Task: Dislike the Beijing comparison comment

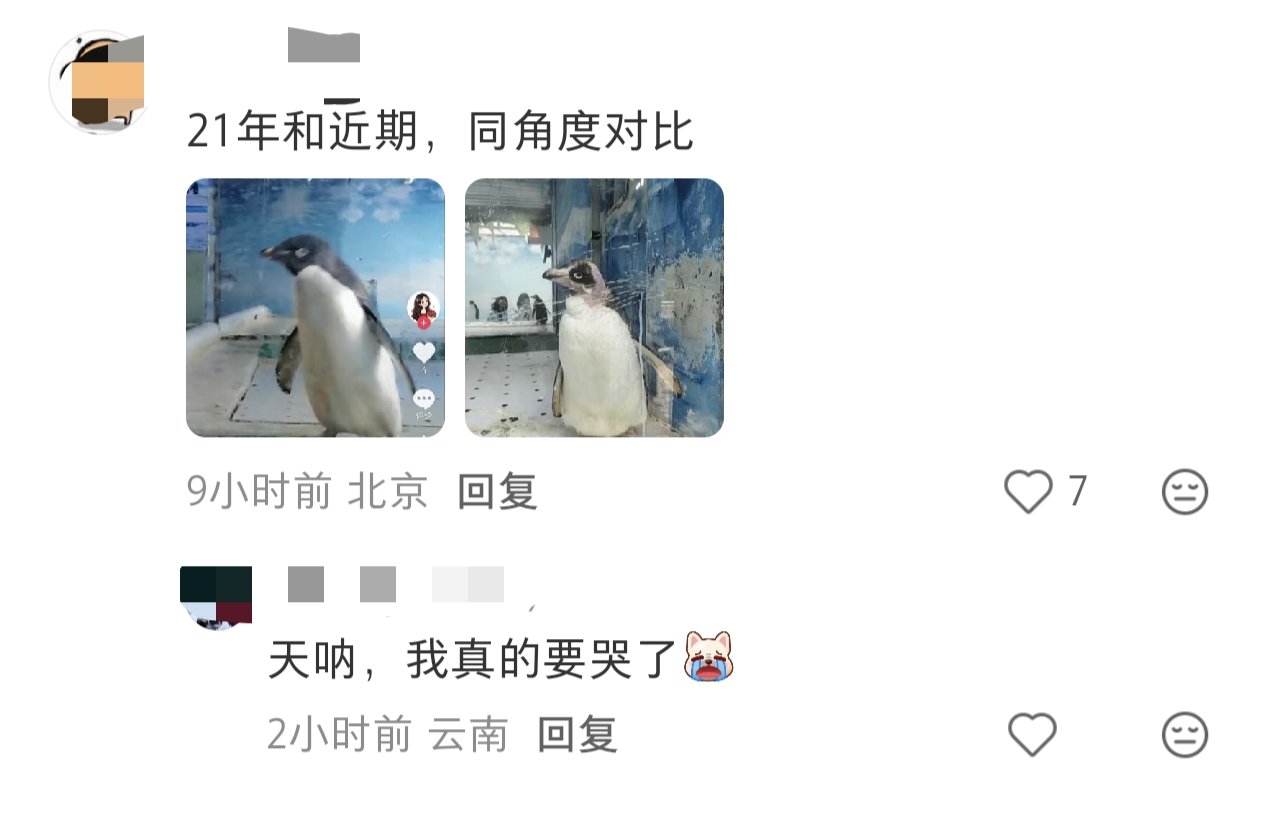Action: click(x=1185, y=493)
